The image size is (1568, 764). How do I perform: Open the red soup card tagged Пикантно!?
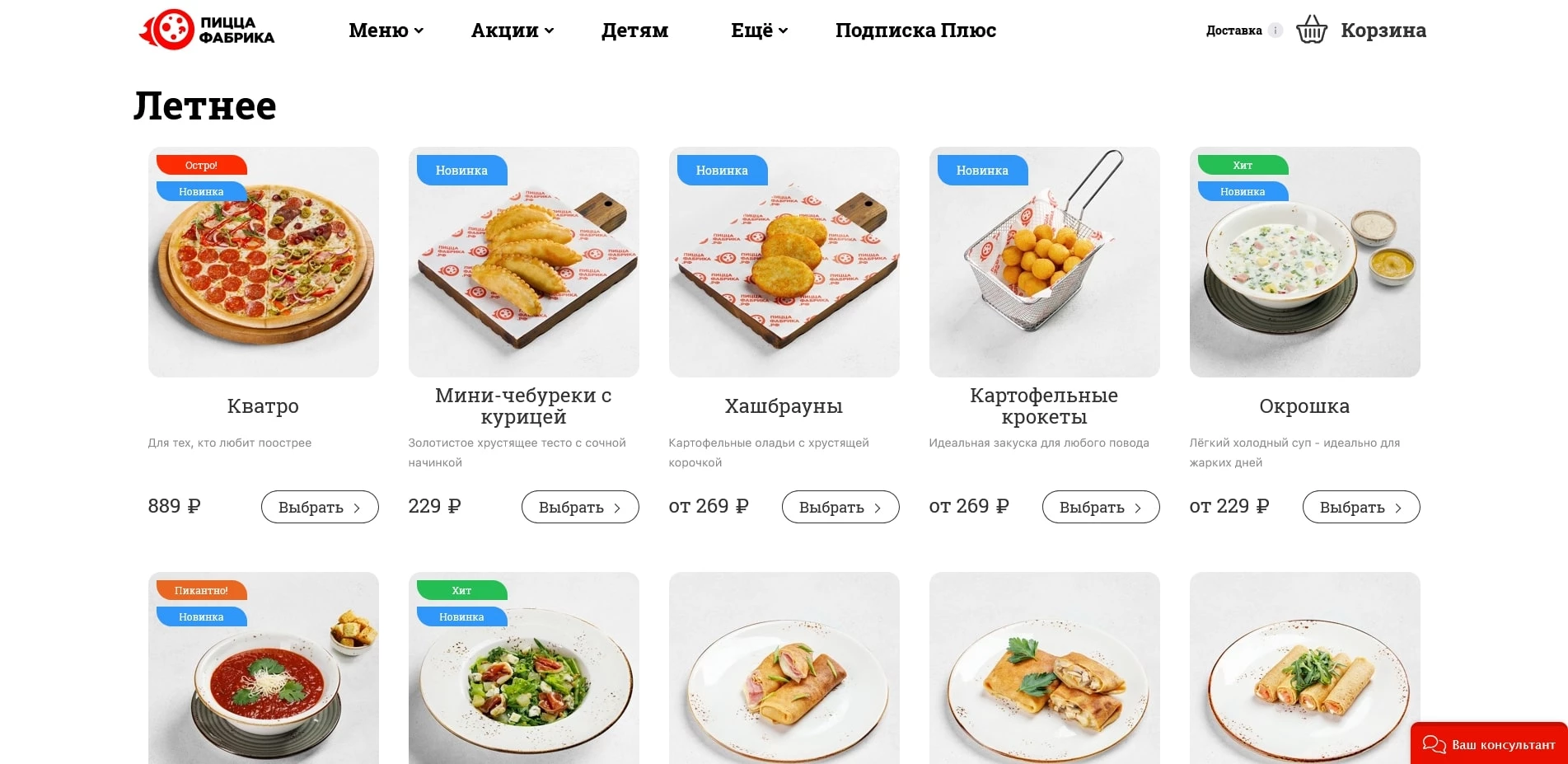(264, 676)
